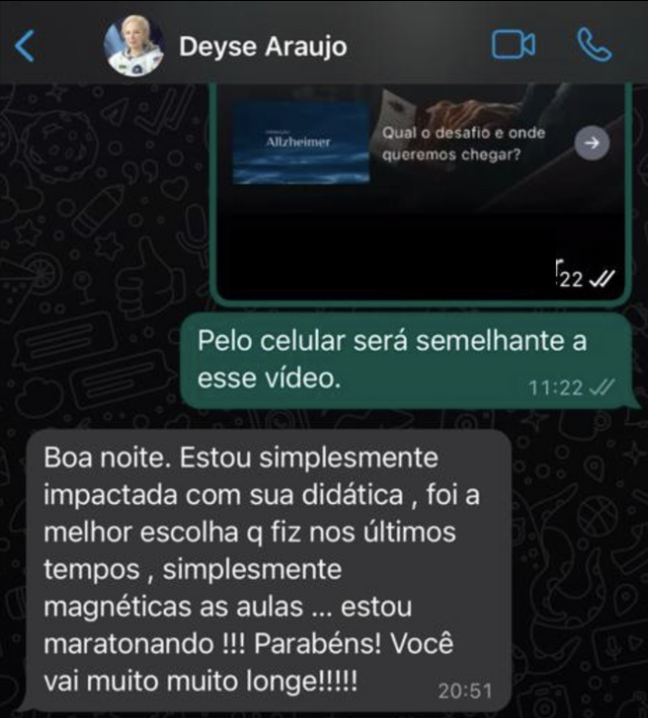This screenshot has width=648, height=718.
Task: Go back to the chat list
Action: tap(25, 46)
